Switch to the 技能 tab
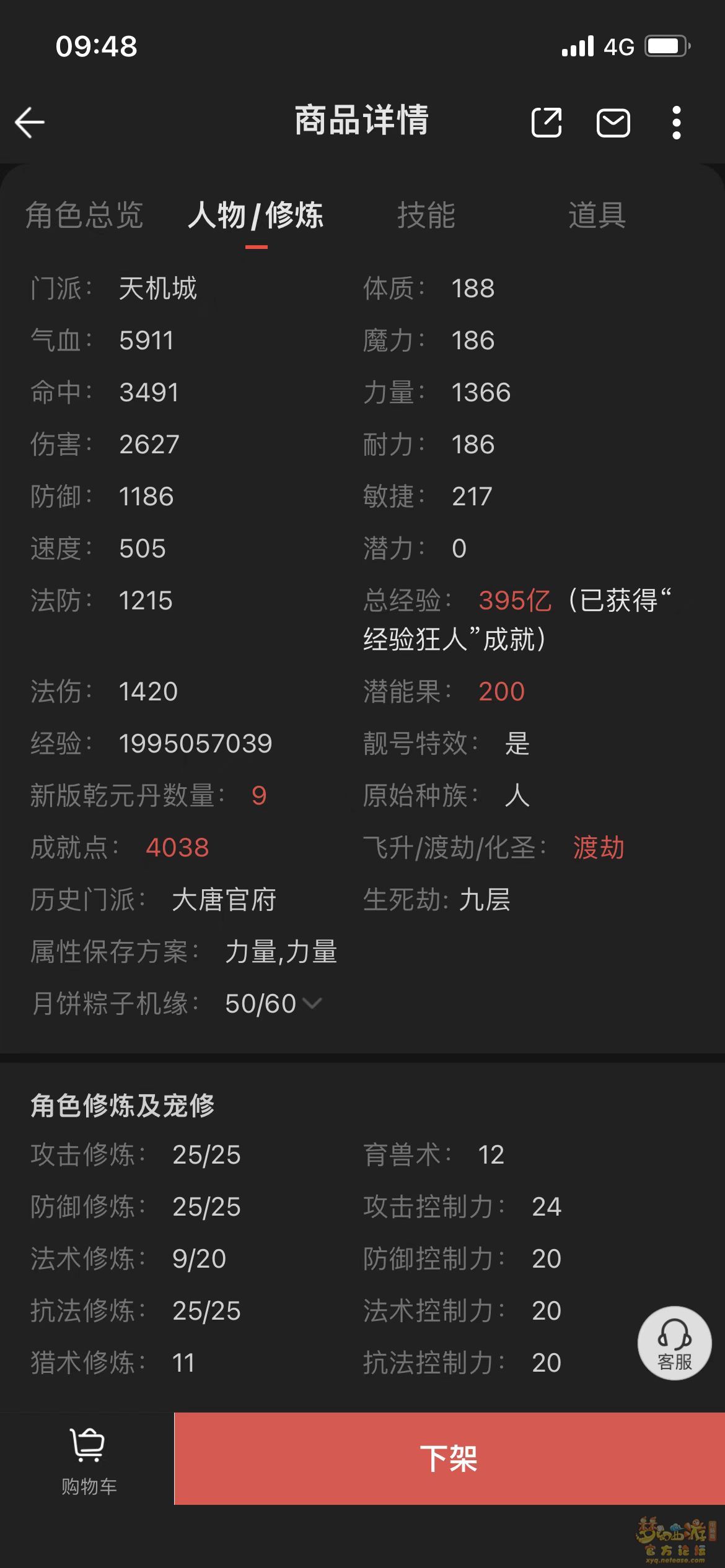 (426, 216)
